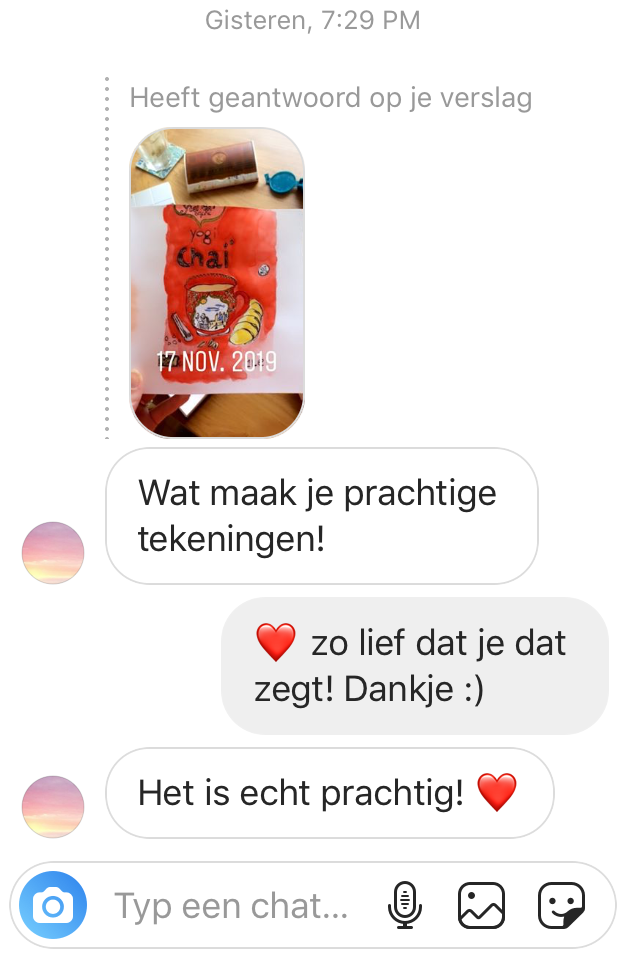The width and height of the screenshot is (633, 965).
Task: Tap the microphone to record voice message
Action: click(403, 906)
